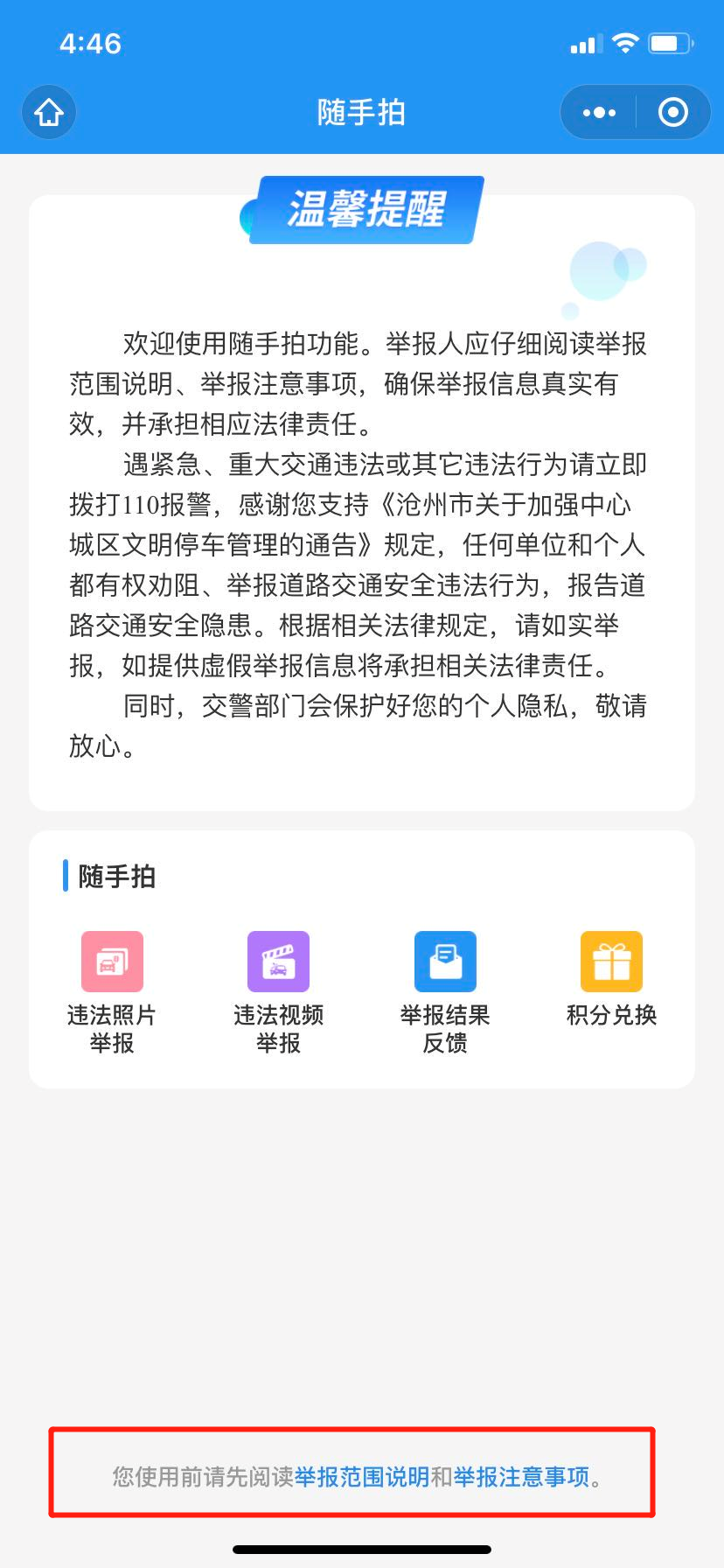
Task: Close the mini program via circle icon
Action: (672, 112)
